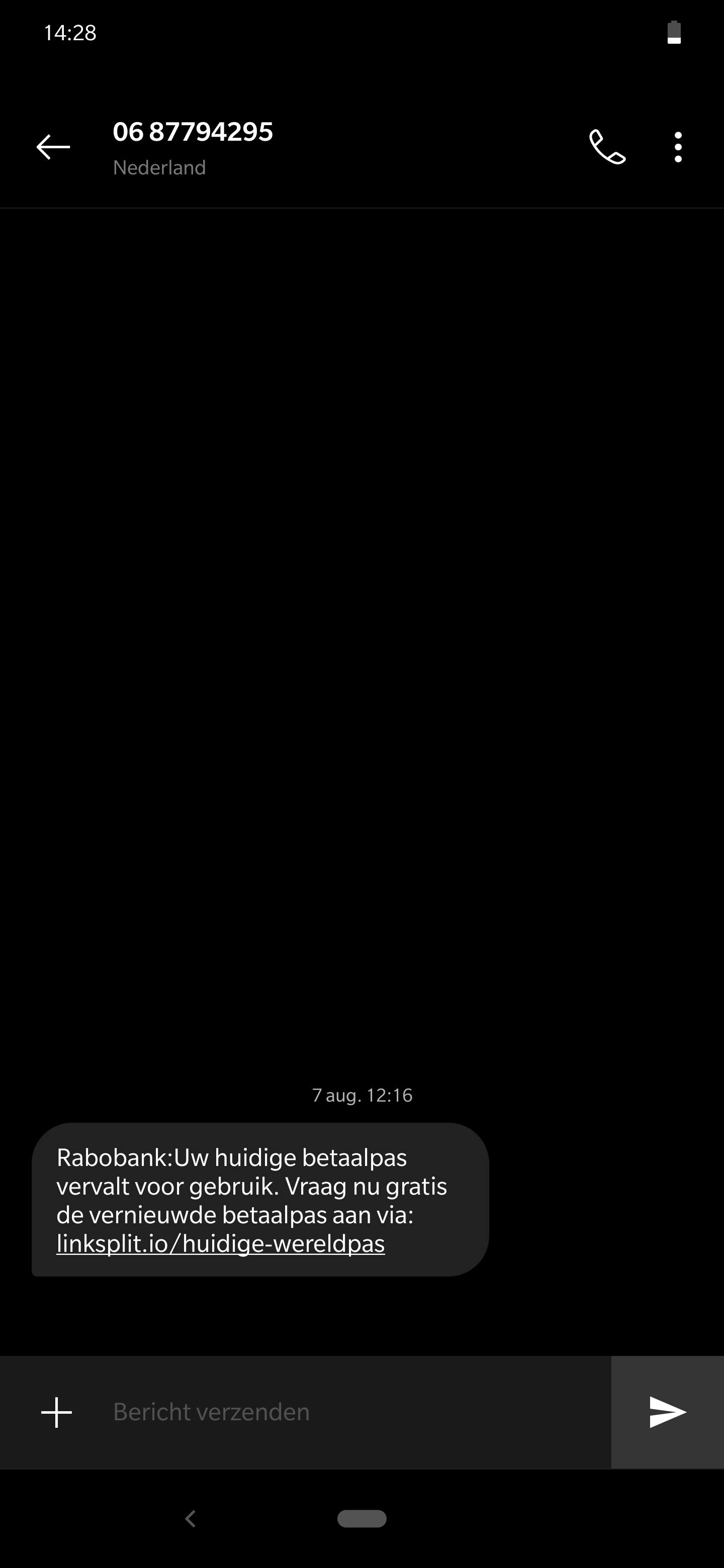Tap the home pill in the navigation bar
Viewport: 724px width, 1568px height.
coord(361,1519)
